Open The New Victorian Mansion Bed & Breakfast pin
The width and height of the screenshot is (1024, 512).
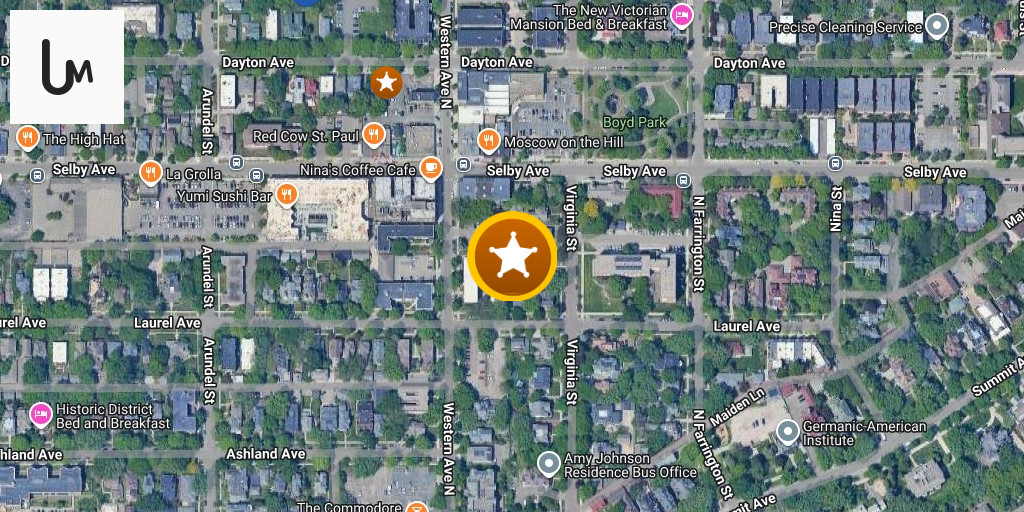point(682,15)
